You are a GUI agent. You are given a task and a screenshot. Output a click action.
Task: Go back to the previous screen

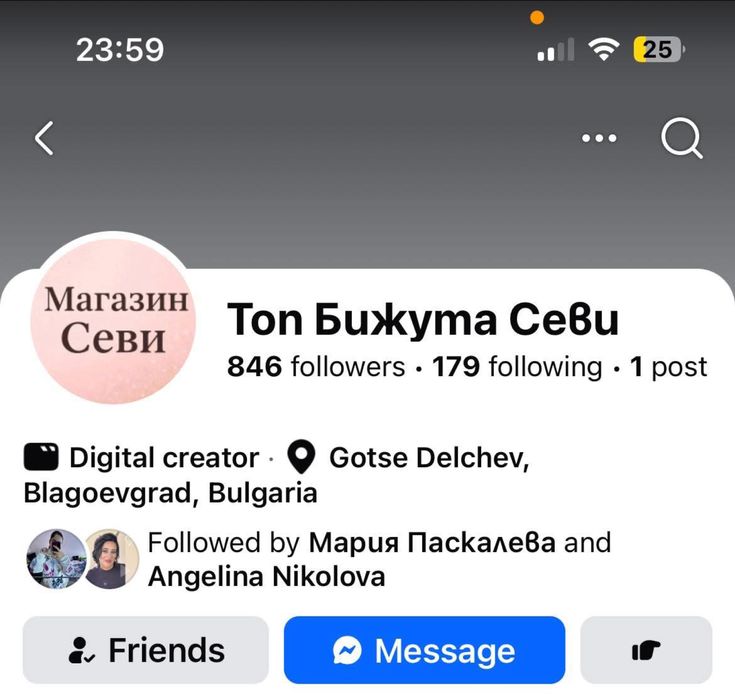pos(44,139)
